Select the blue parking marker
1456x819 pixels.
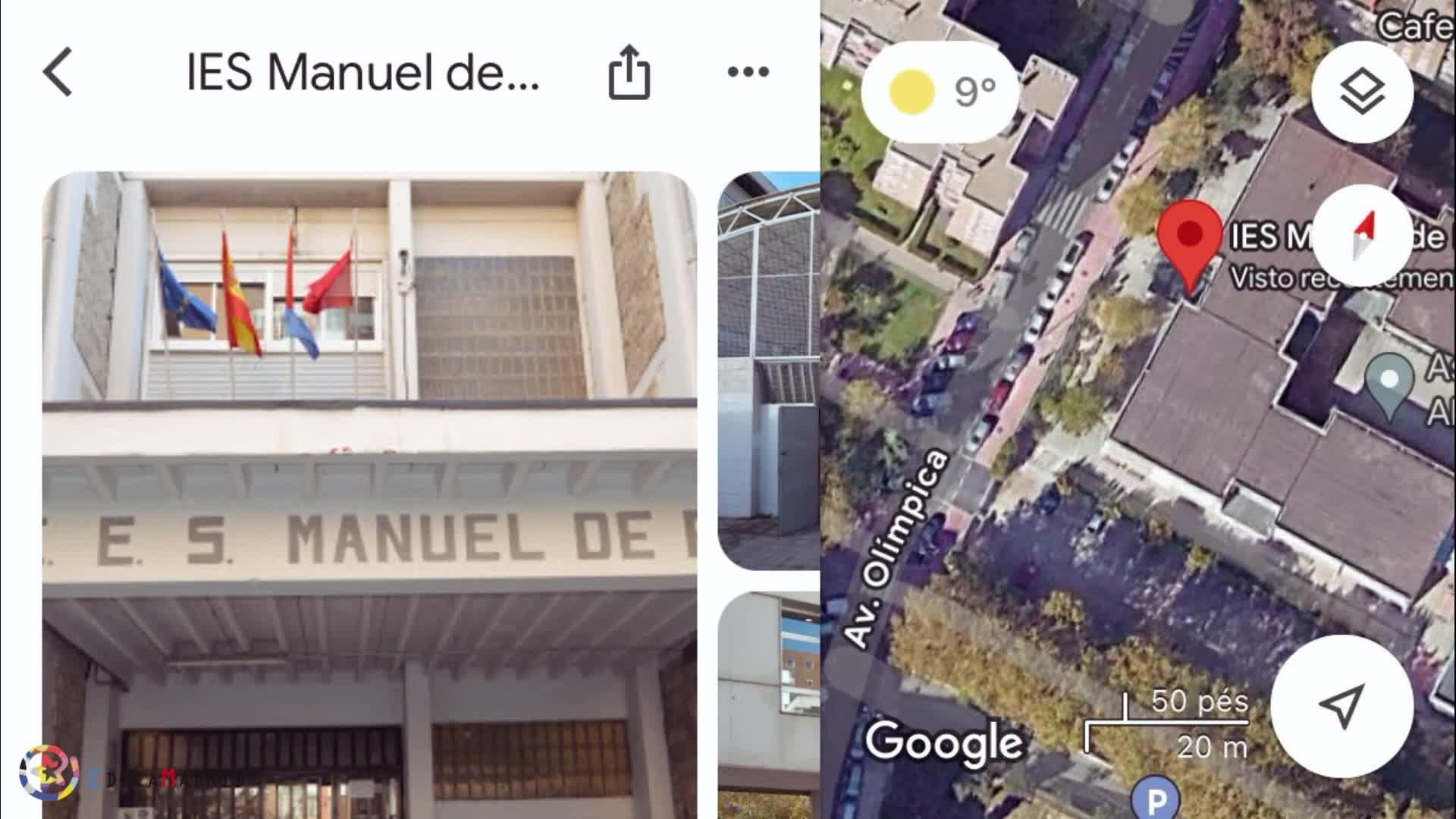1155,799
